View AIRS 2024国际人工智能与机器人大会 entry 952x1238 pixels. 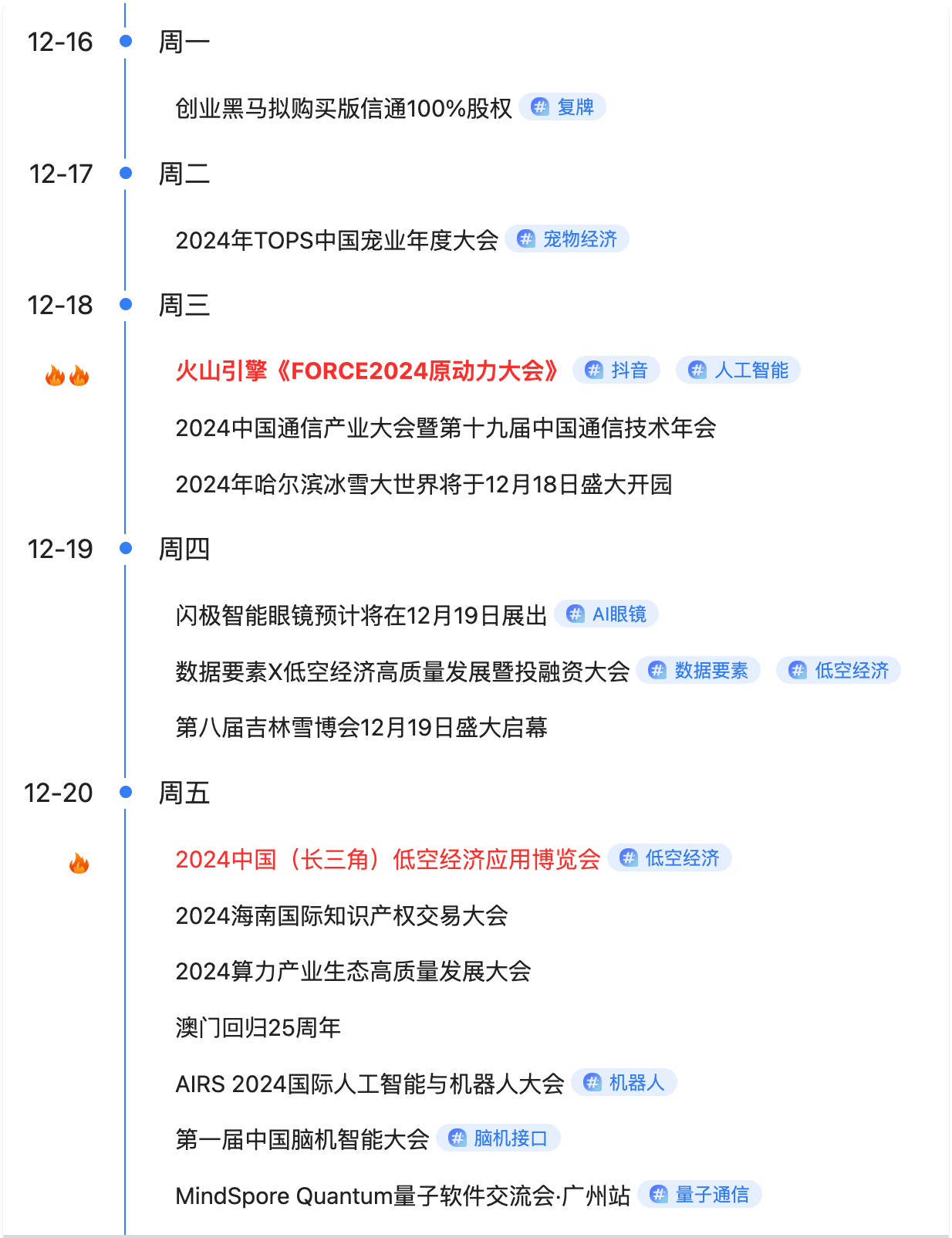pos(370,1084)
